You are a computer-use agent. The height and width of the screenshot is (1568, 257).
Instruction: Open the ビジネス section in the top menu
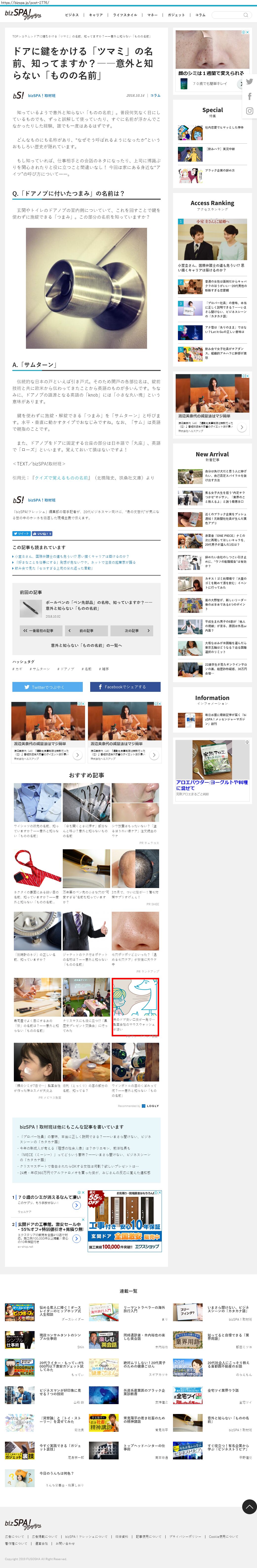pos(72,15)
